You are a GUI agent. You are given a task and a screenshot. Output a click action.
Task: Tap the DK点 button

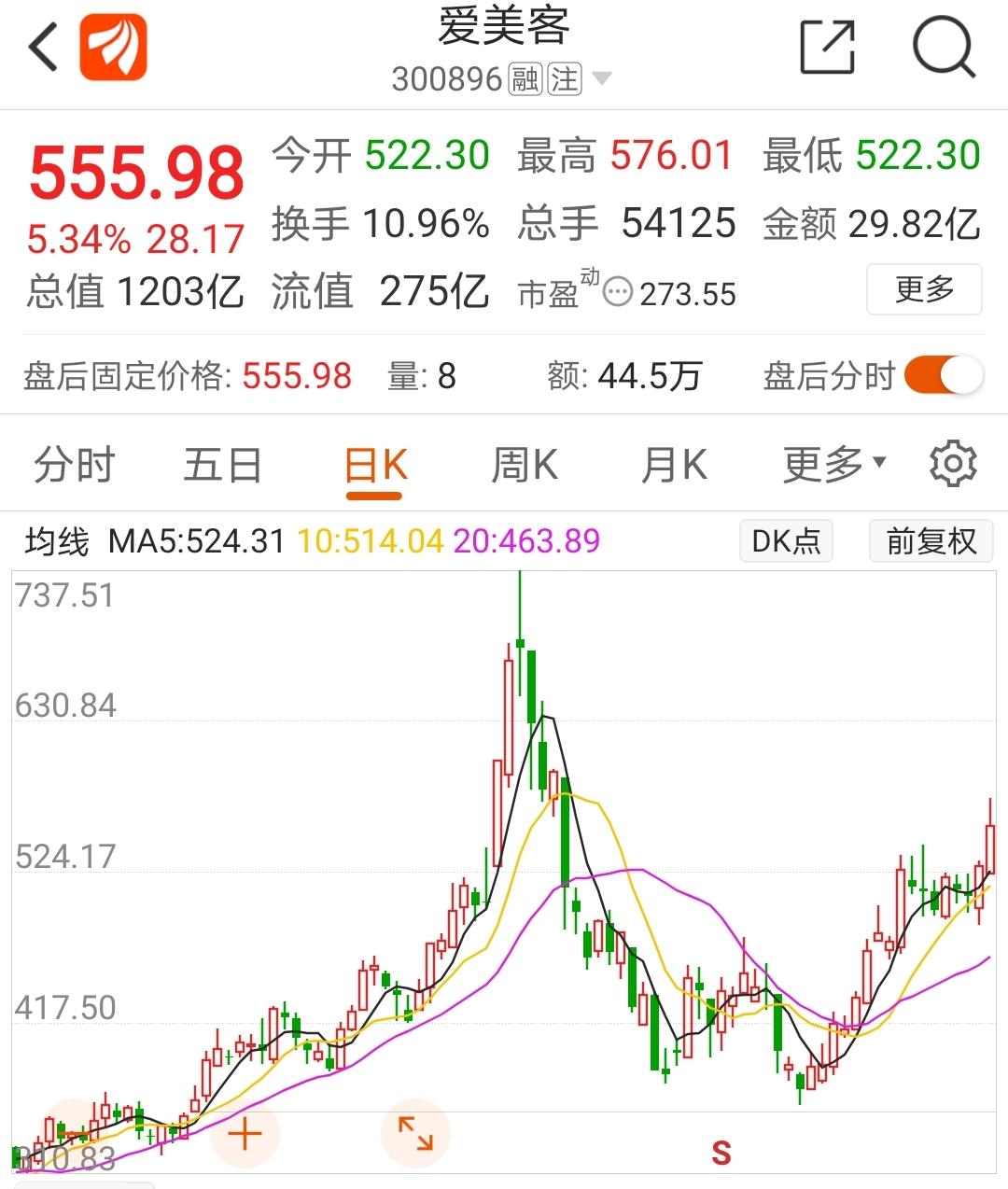[x=785, y=540]
